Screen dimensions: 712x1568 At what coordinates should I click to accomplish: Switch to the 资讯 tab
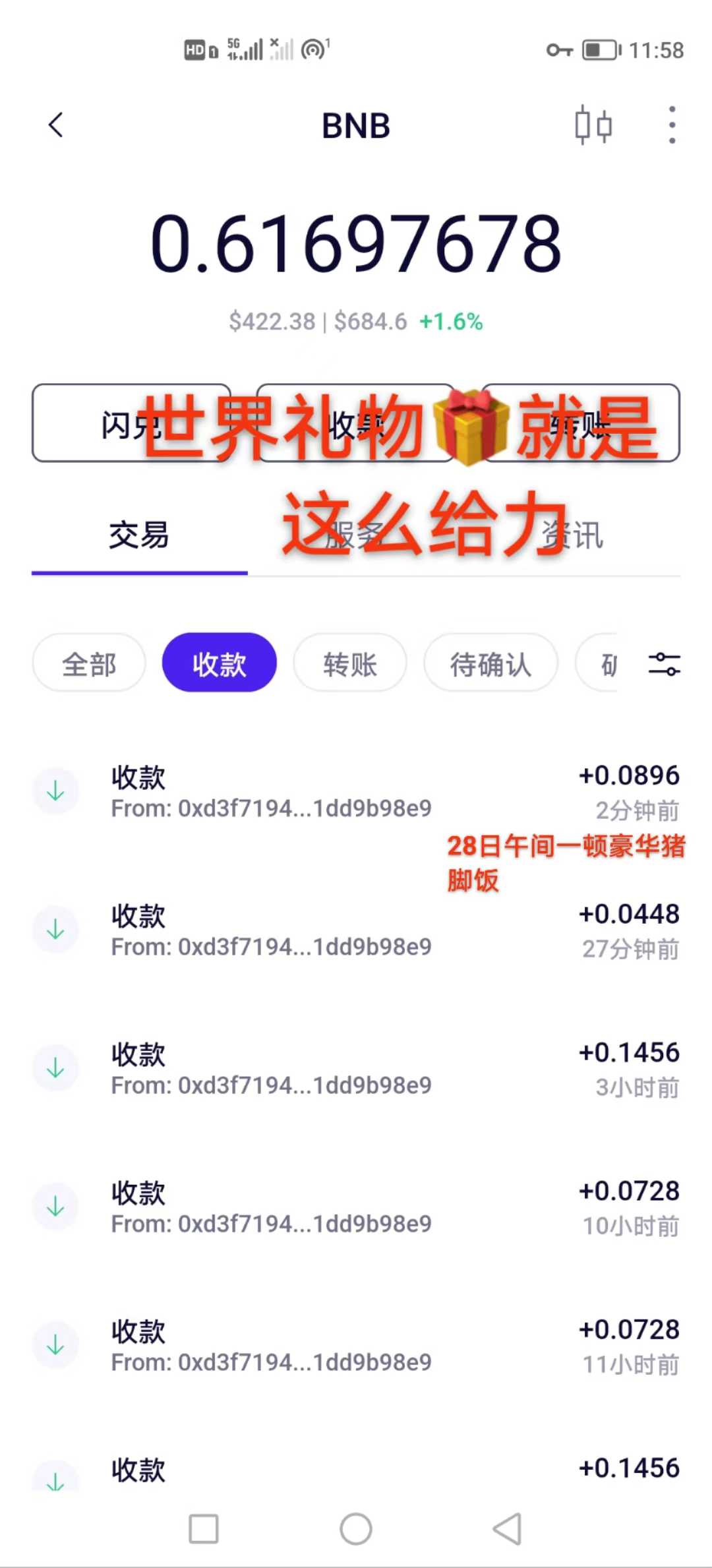click(572, 535)
